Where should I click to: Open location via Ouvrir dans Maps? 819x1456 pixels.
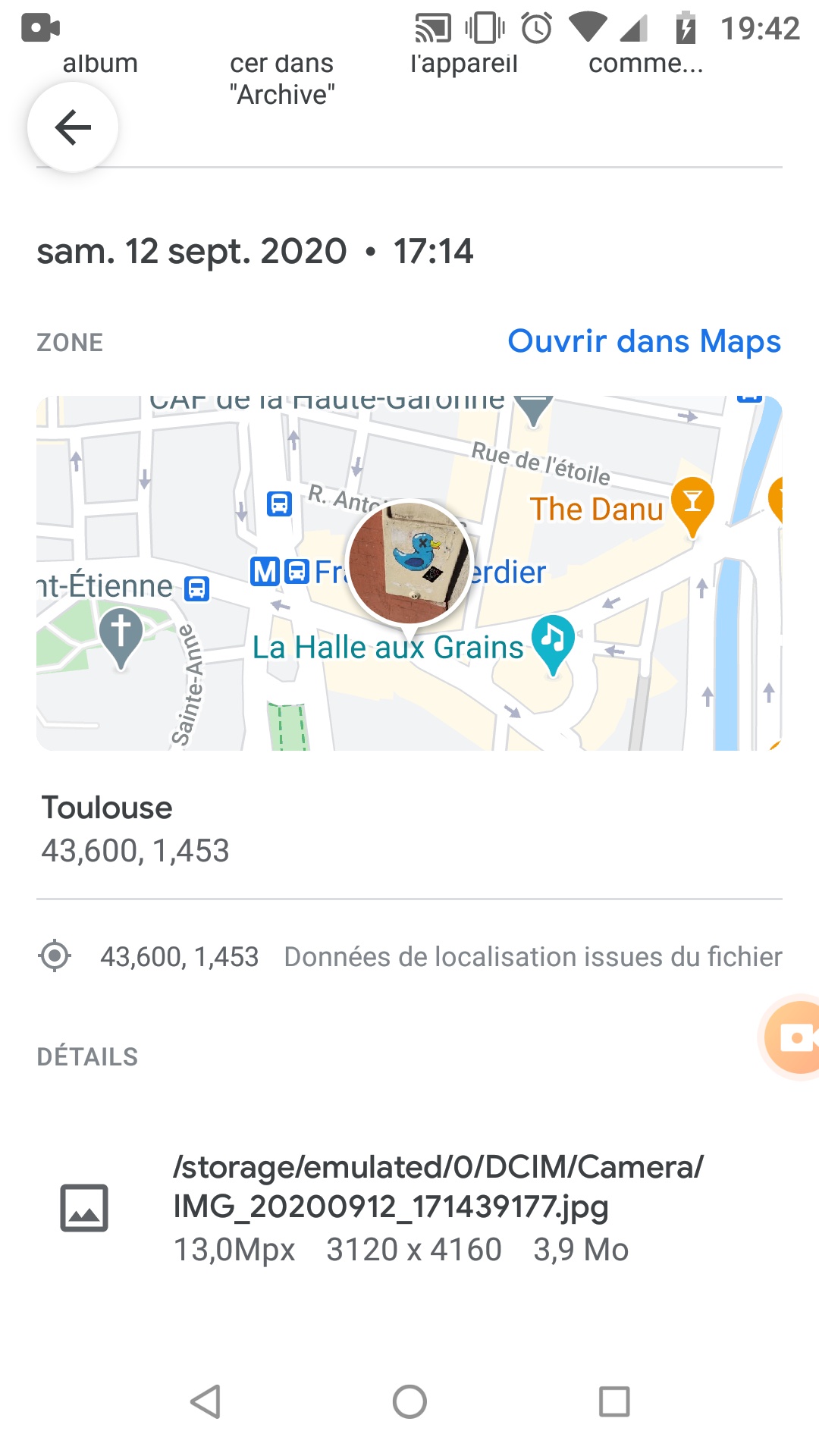click(644, 341)
